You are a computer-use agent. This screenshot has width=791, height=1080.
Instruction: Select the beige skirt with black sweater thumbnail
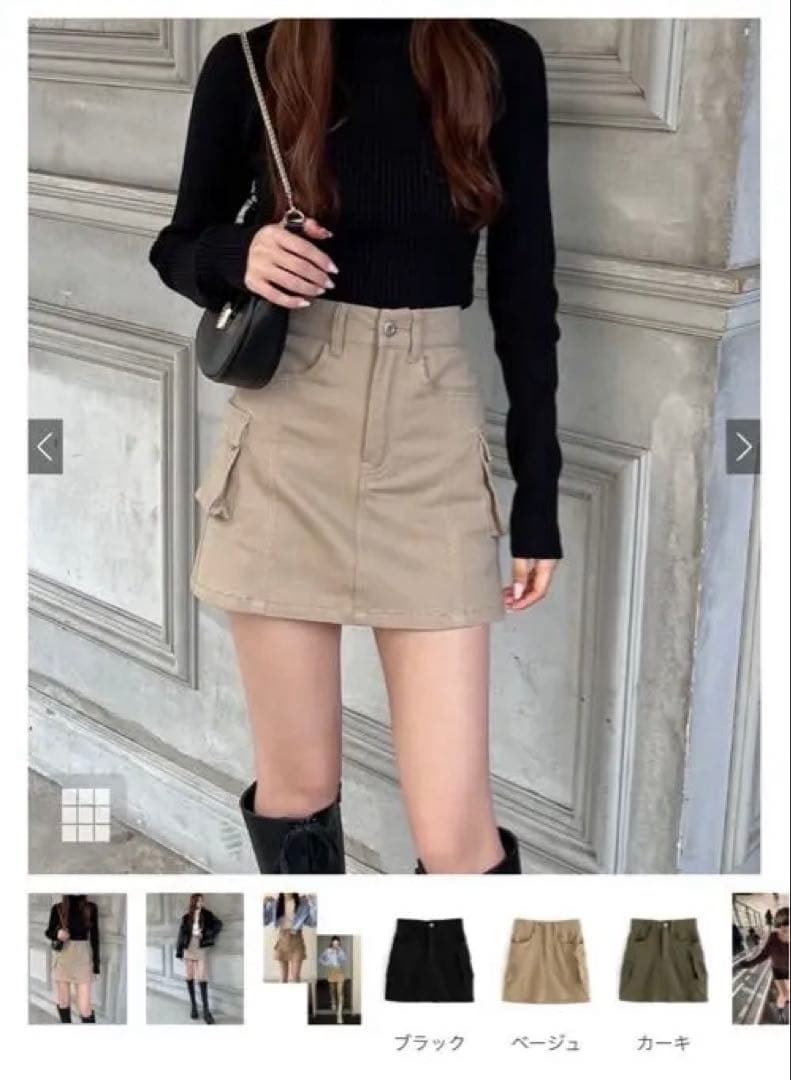coord(77,958)
